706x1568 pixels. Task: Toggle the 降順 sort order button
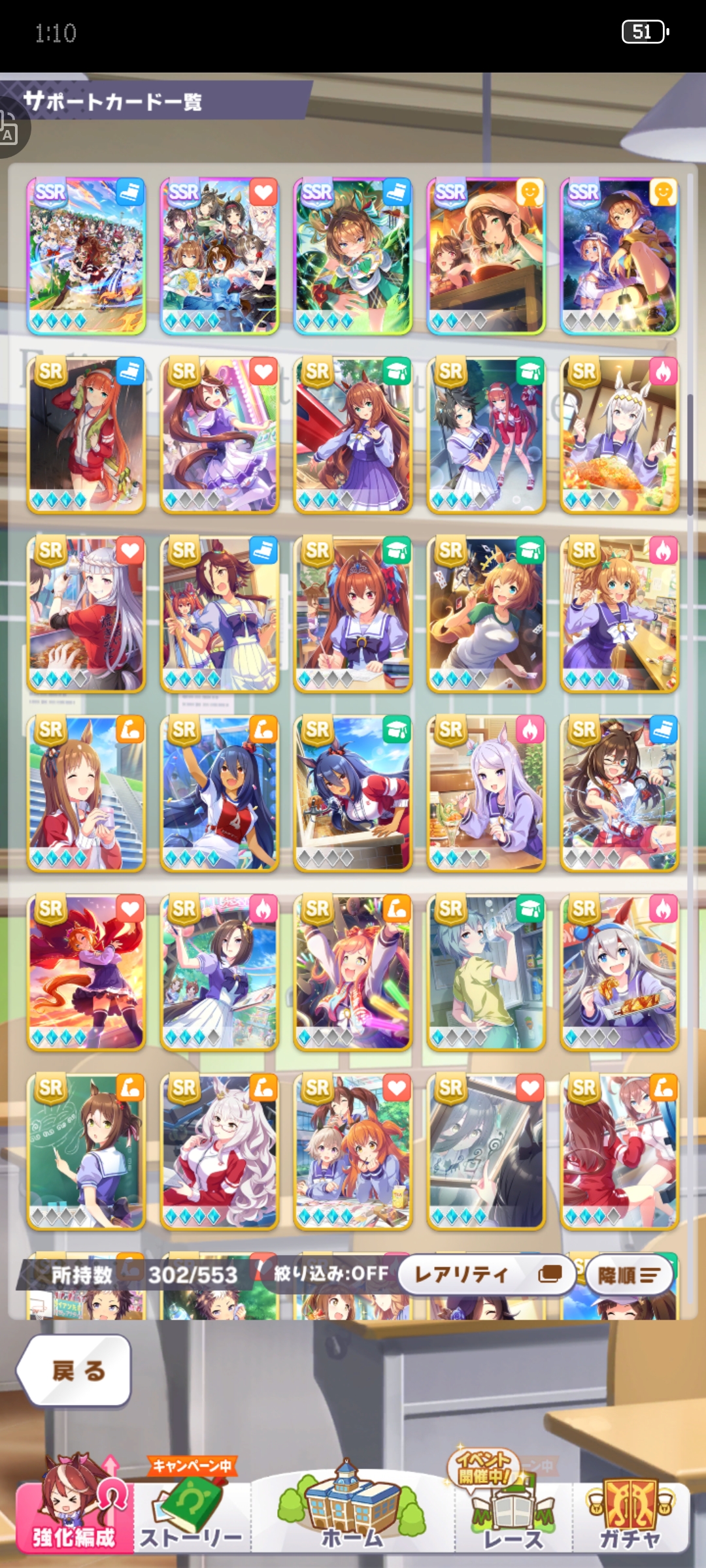[x=629, y=1275]
